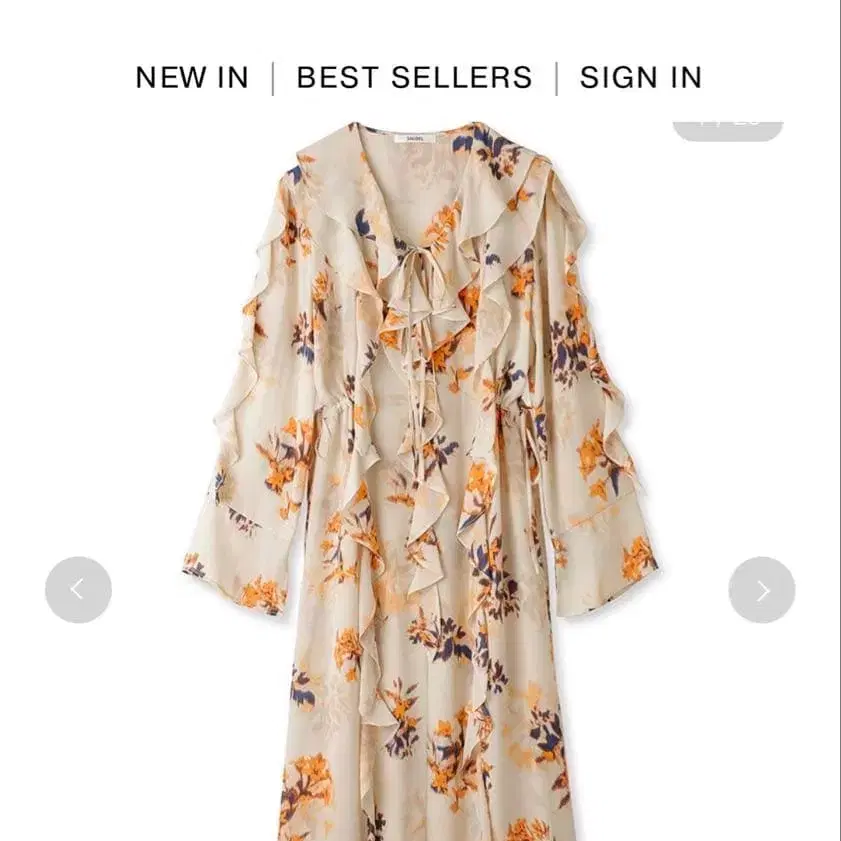Tap the SIGN IN link

[640, 78]
